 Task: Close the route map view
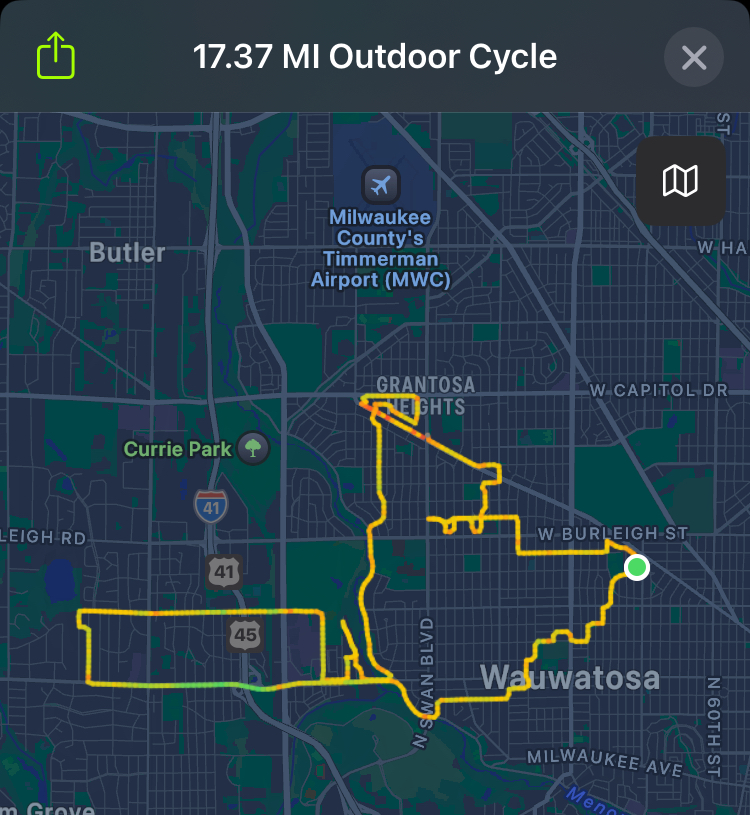click(x=694, y=57)
